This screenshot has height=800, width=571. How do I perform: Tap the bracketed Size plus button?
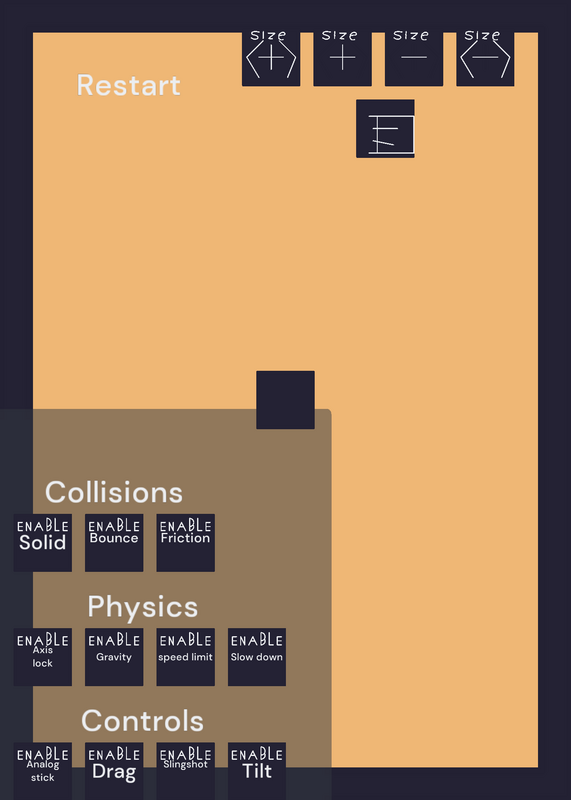(271, 57)
